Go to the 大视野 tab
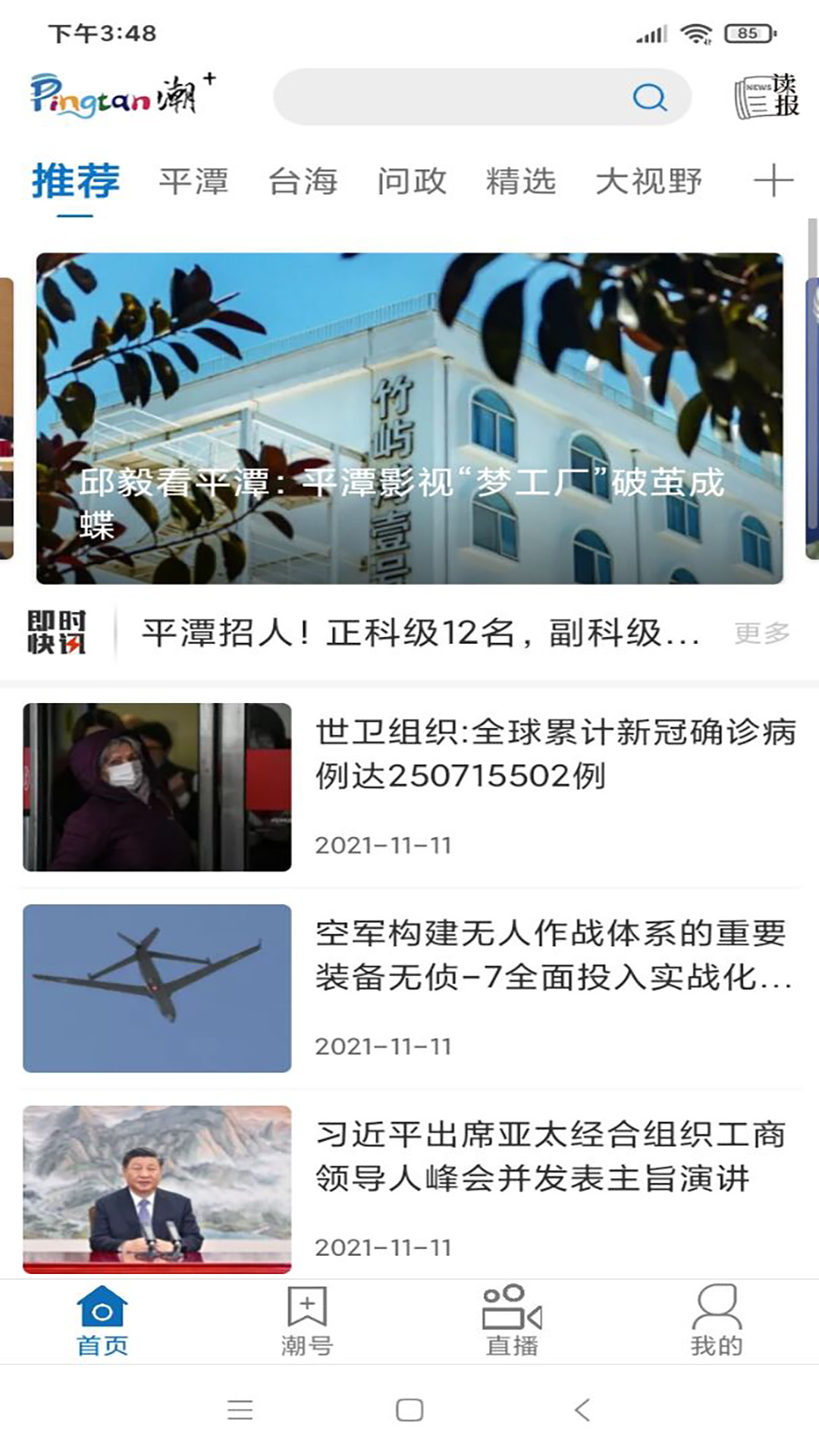This screenshot has height=1456, width=819. point(649,182)
